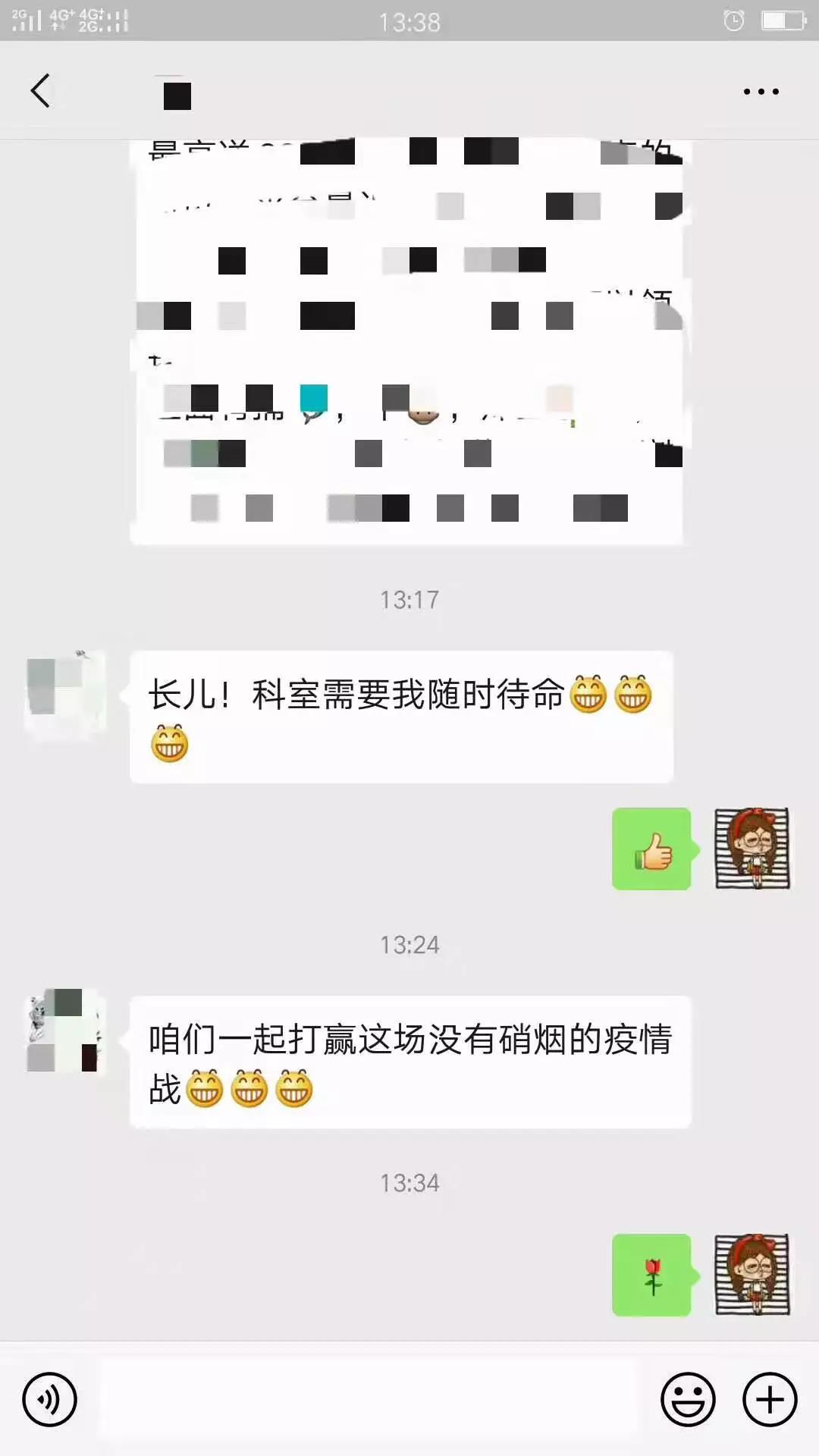The width and height of the screenshot is (819, 1456).
Task: Open my avatar beside the thumbs-up message
Action: pos(752,848)
